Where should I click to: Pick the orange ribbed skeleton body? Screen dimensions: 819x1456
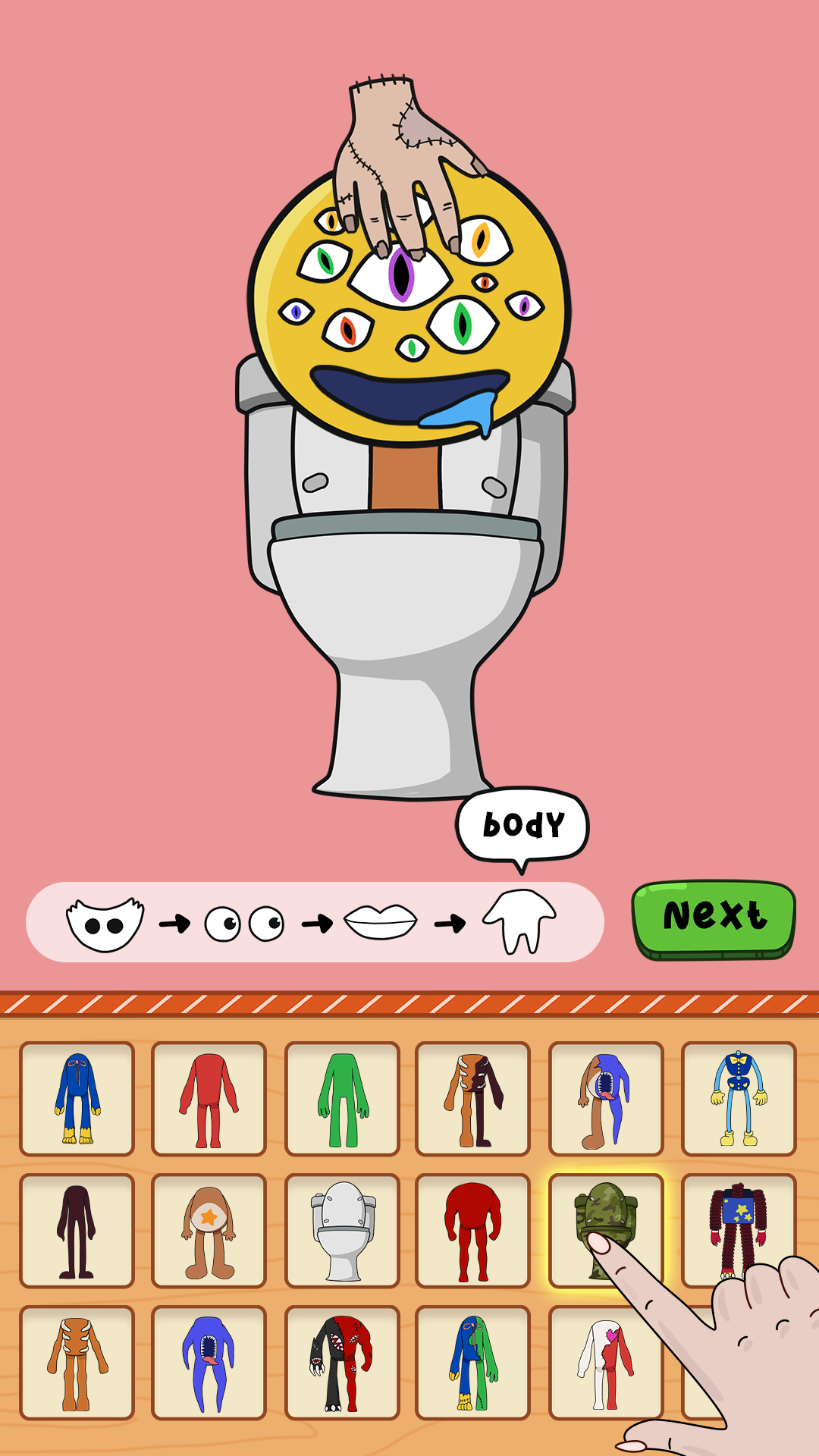77,1362
